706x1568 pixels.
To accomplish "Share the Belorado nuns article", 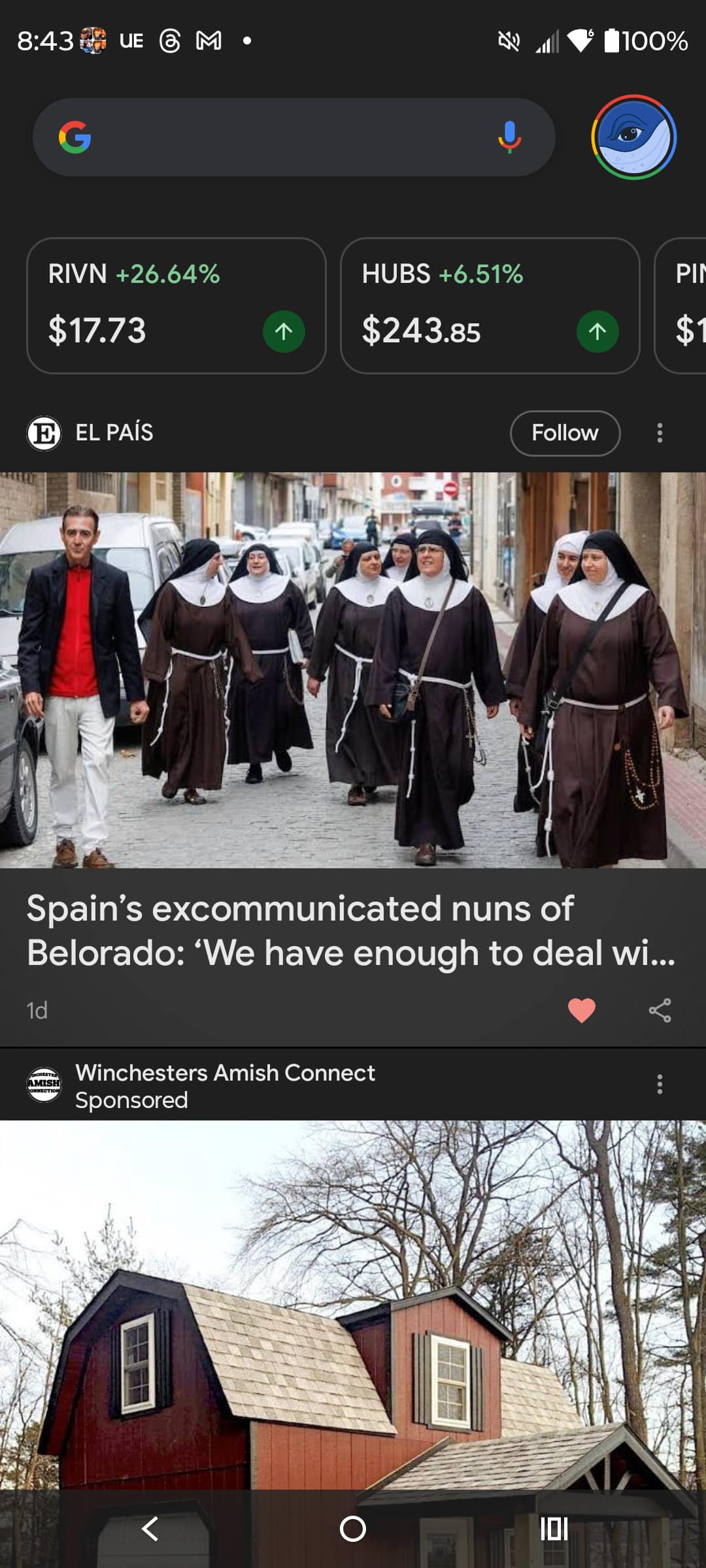I will coord(660,1010).
